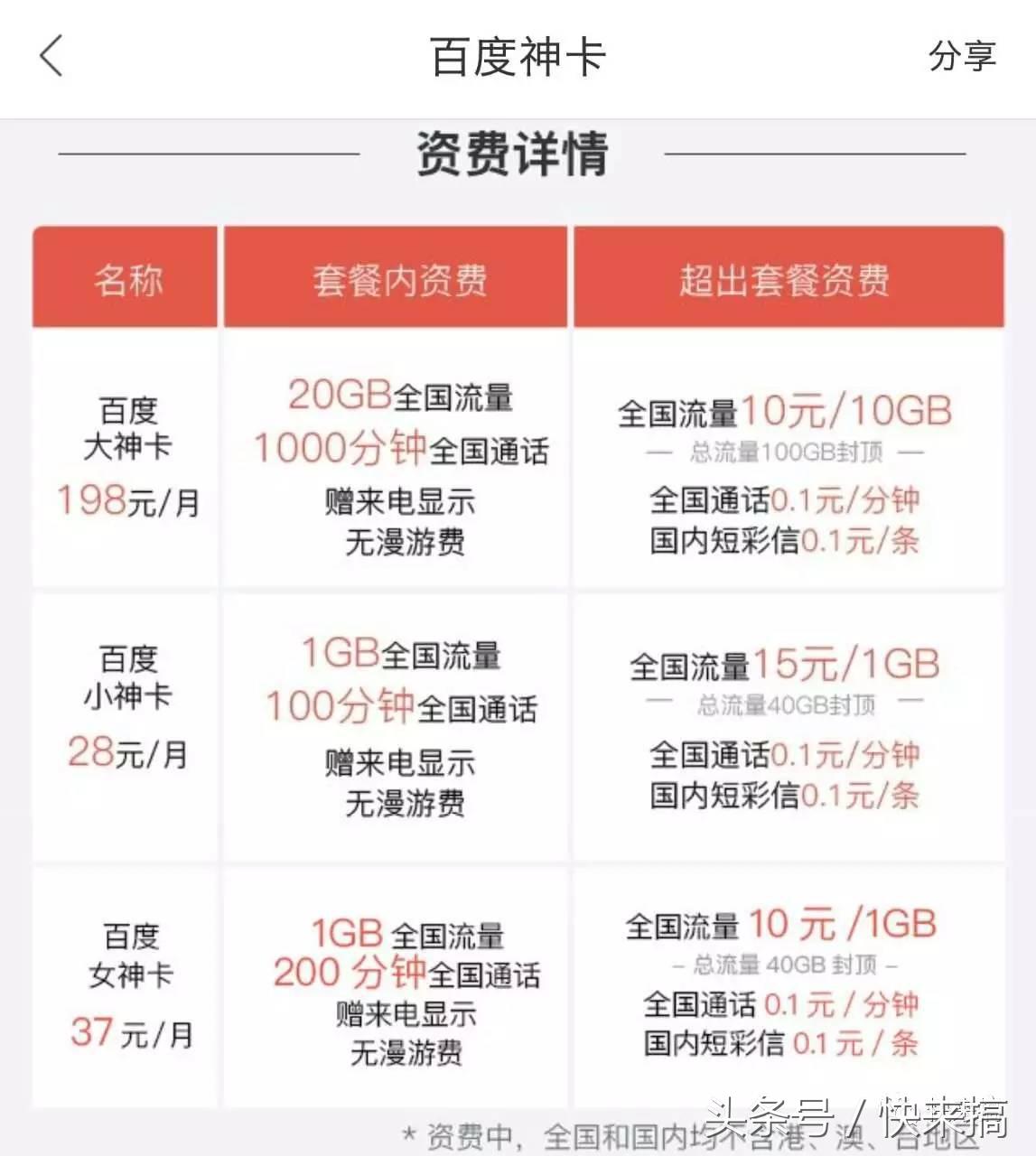Click 20GB全国流量 in 大神卡 row
Screen dimensions: 1036x1156
[397, 397]
